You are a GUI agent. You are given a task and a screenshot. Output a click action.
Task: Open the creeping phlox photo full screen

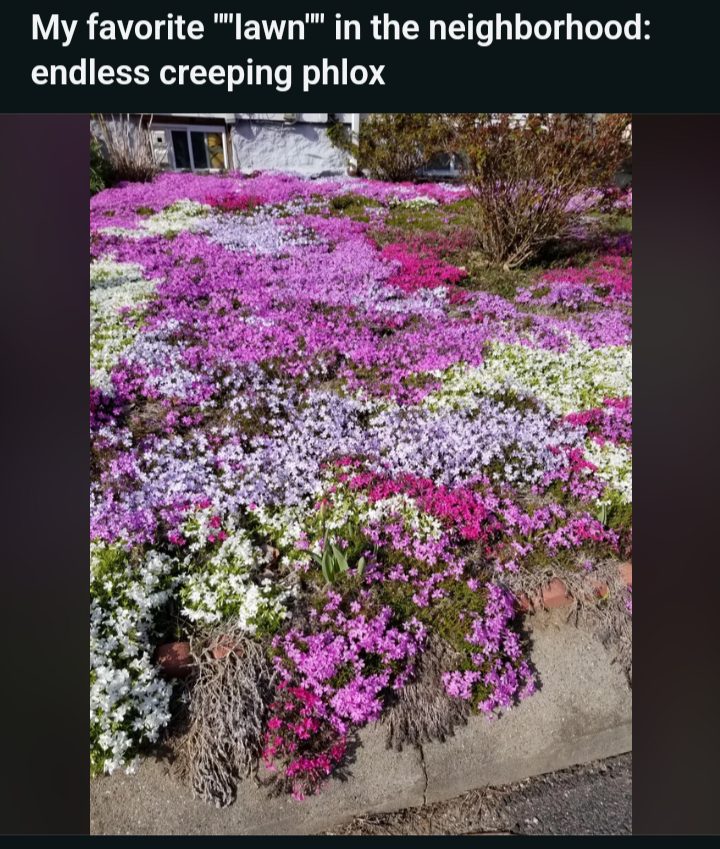[360, 473]
